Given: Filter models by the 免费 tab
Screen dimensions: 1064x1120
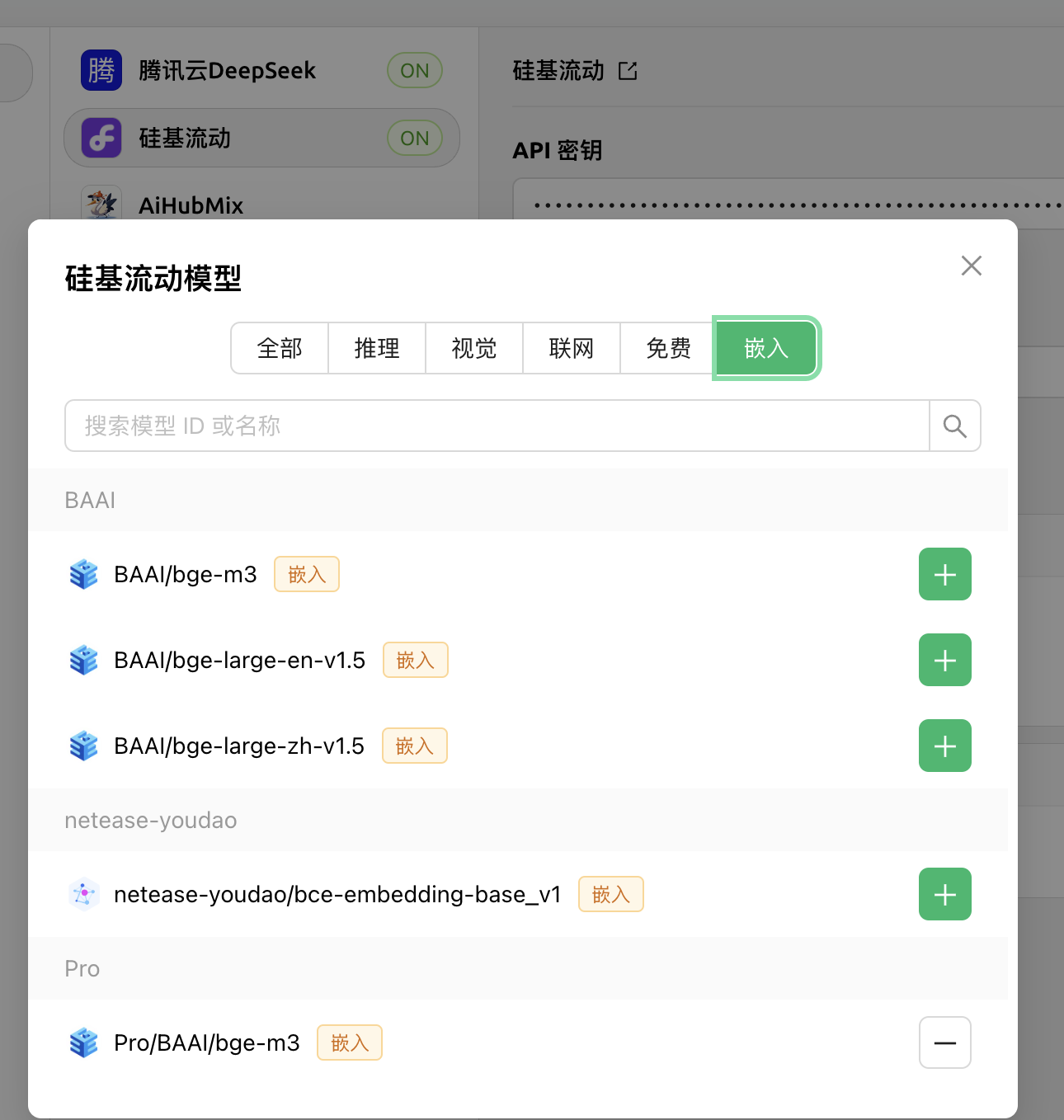Looking at the screenshot, I should (x=668, y=348).
